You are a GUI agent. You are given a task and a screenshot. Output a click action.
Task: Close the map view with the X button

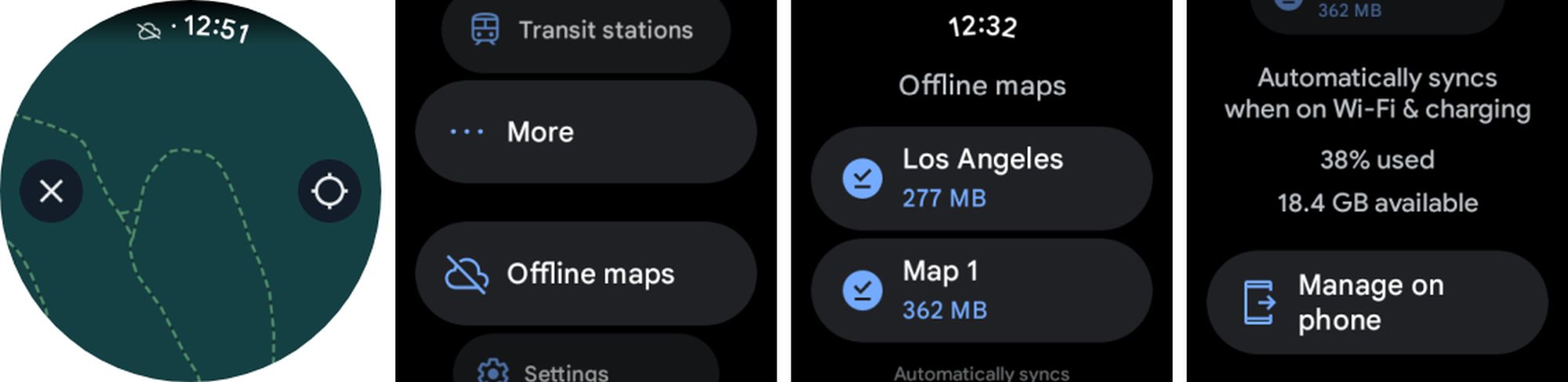[x=52, y=191]
